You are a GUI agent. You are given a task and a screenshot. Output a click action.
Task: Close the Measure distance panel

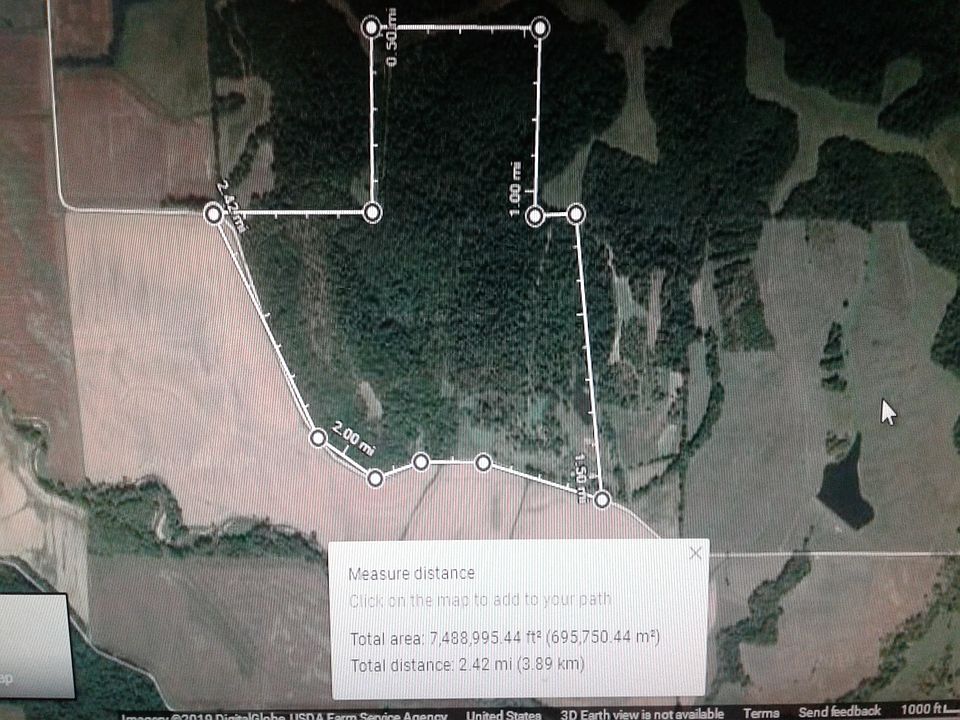pos(696,552)
